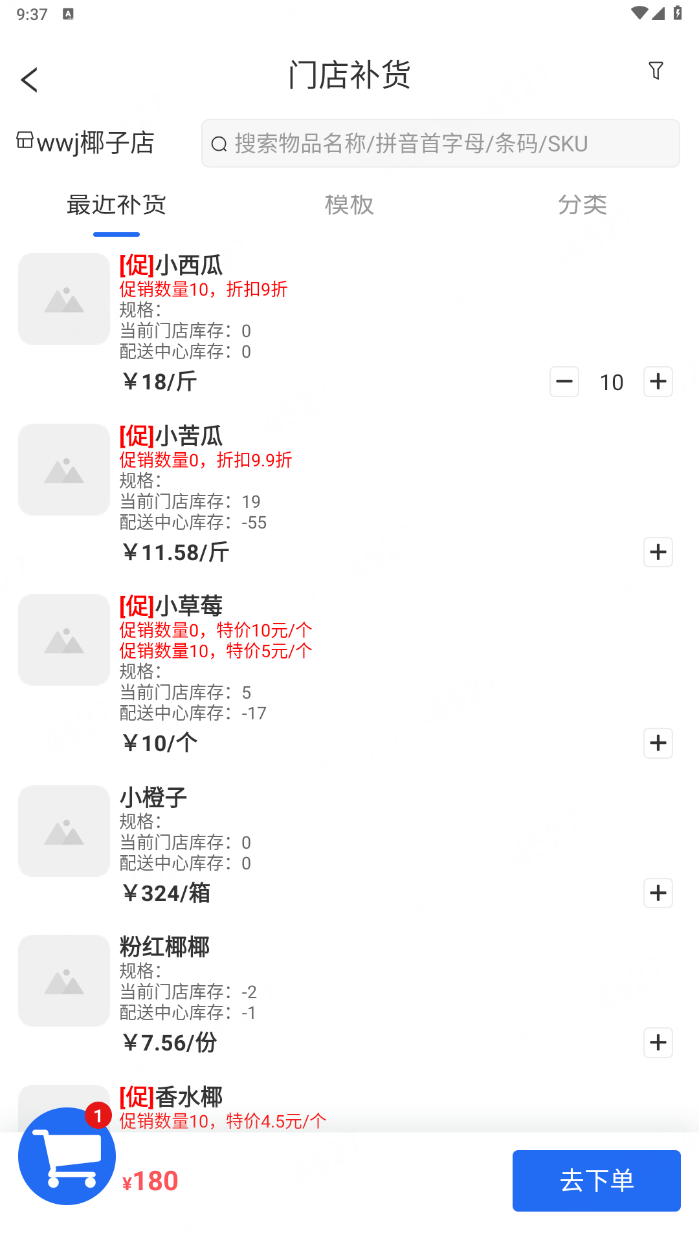
Task: Add 粉红椰椰 with its plus button
Action: coord(657,1042)
